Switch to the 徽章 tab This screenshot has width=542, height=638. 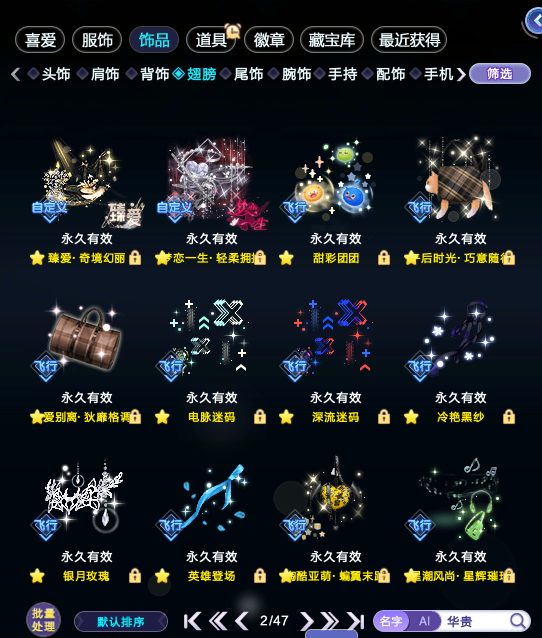(269, 40)
